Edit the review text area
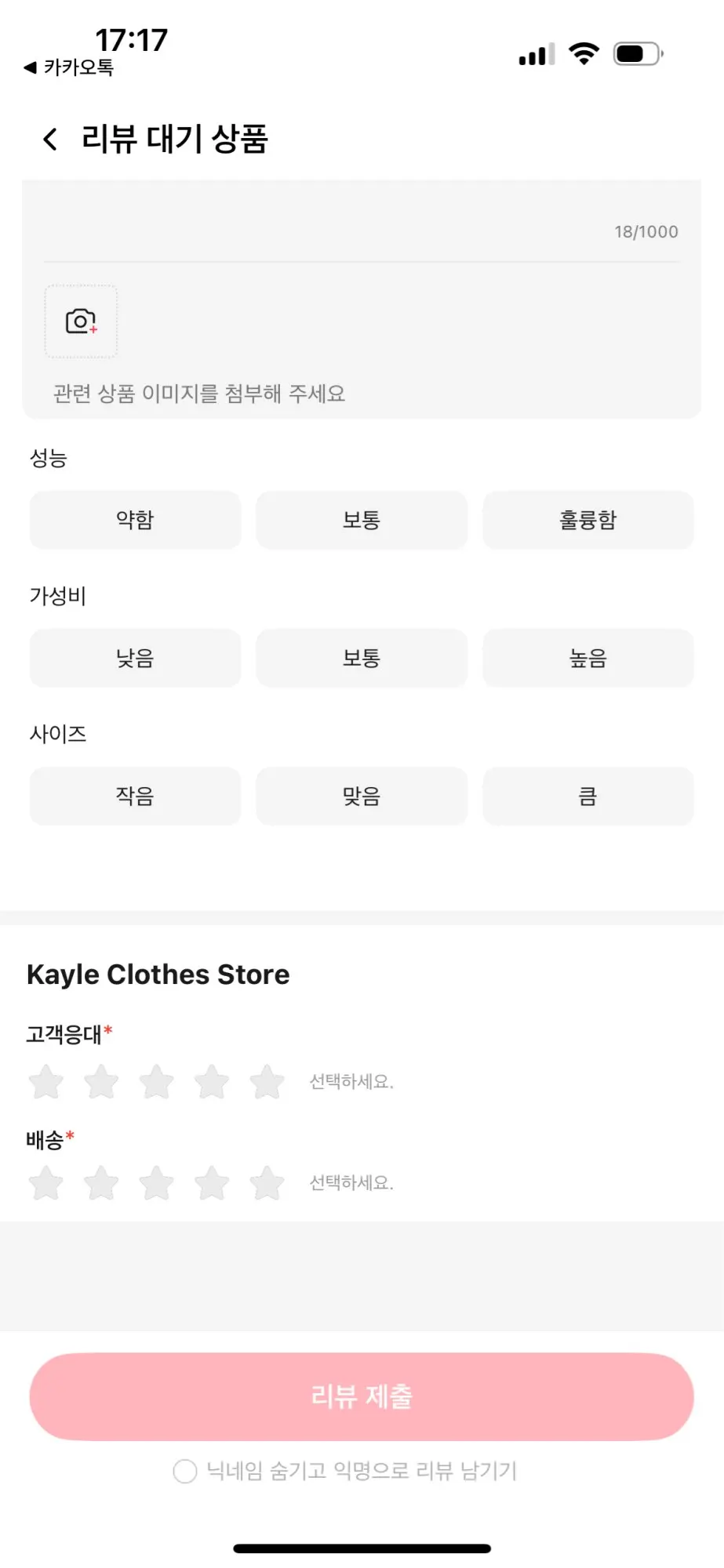Viewport: 724px width, 1568px height. [345, 216]
